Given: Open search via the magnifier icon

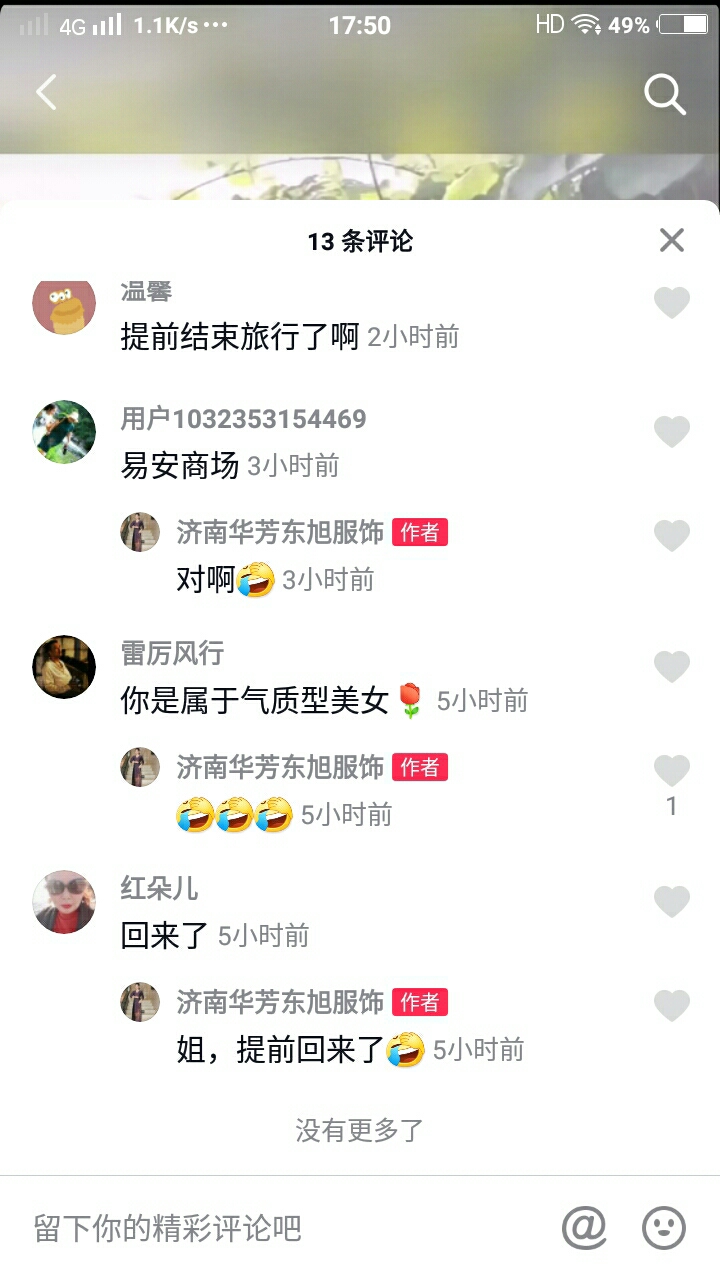Looking at the screenshot, I should pos(664,95).
